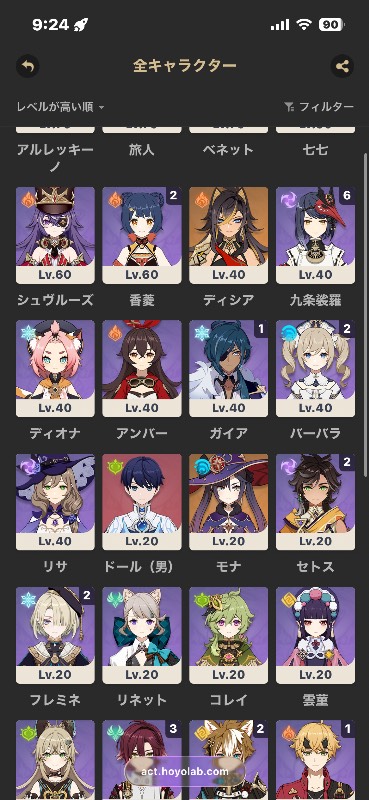Open ドール（男）character card
The image size is (369, 800).
click(x=142, y=502)
